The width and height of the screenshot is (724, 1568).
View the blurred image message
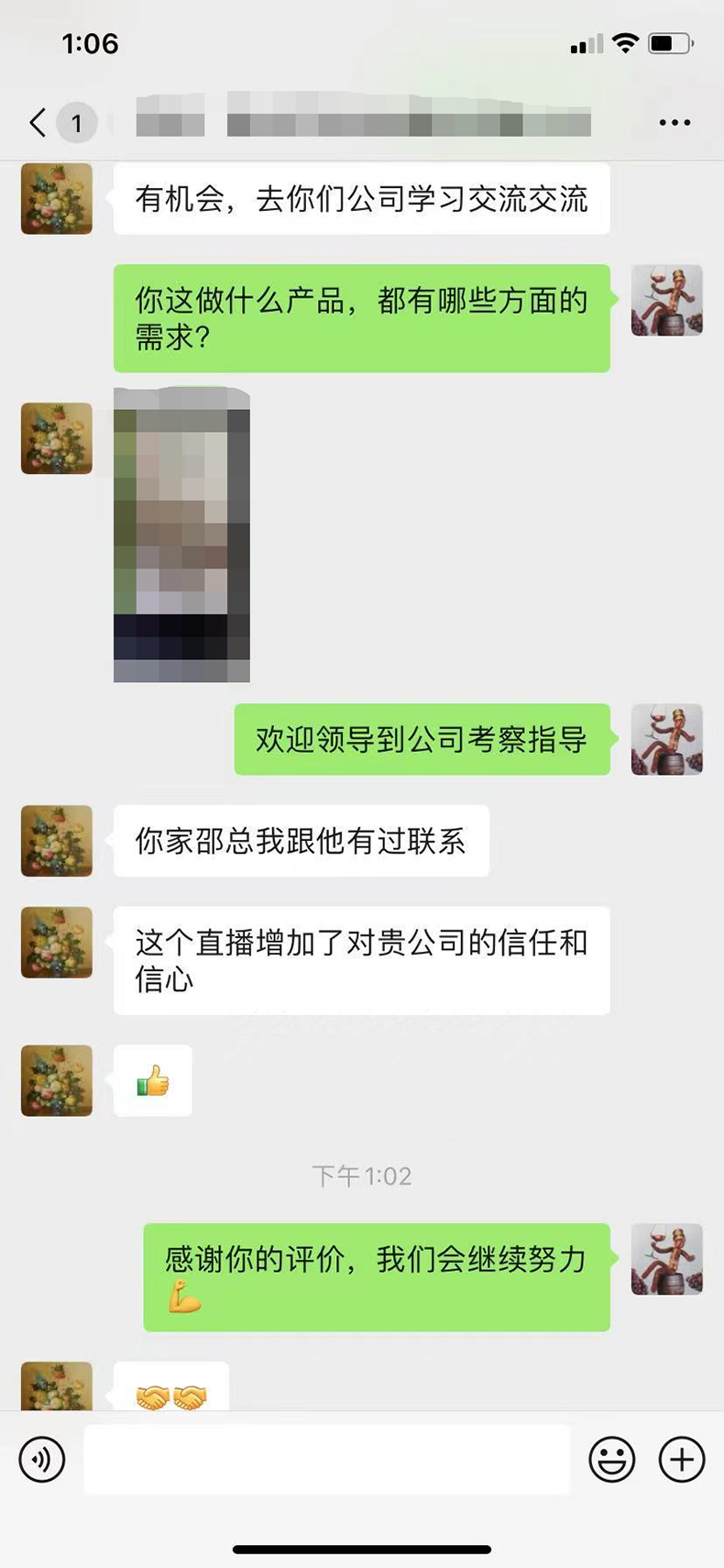pos(181,535)
